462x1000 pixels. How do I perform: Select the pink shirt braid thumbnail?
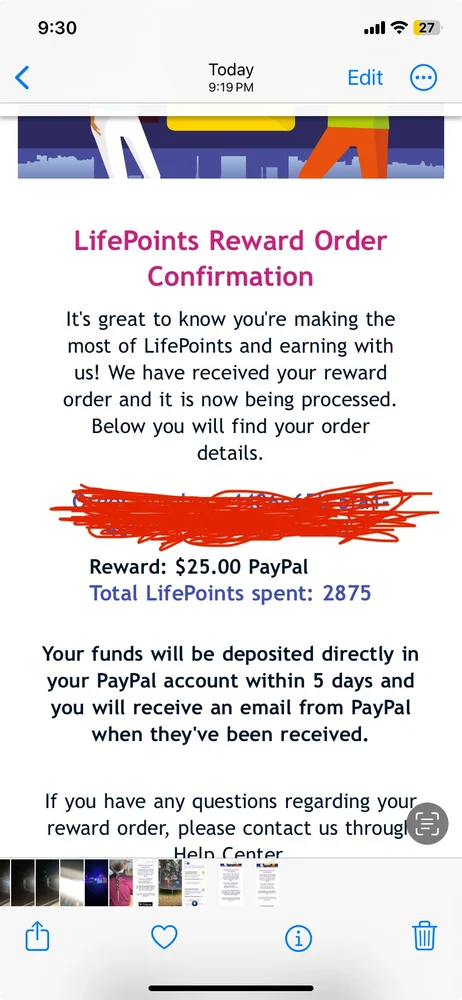click(x=121, y=883)
